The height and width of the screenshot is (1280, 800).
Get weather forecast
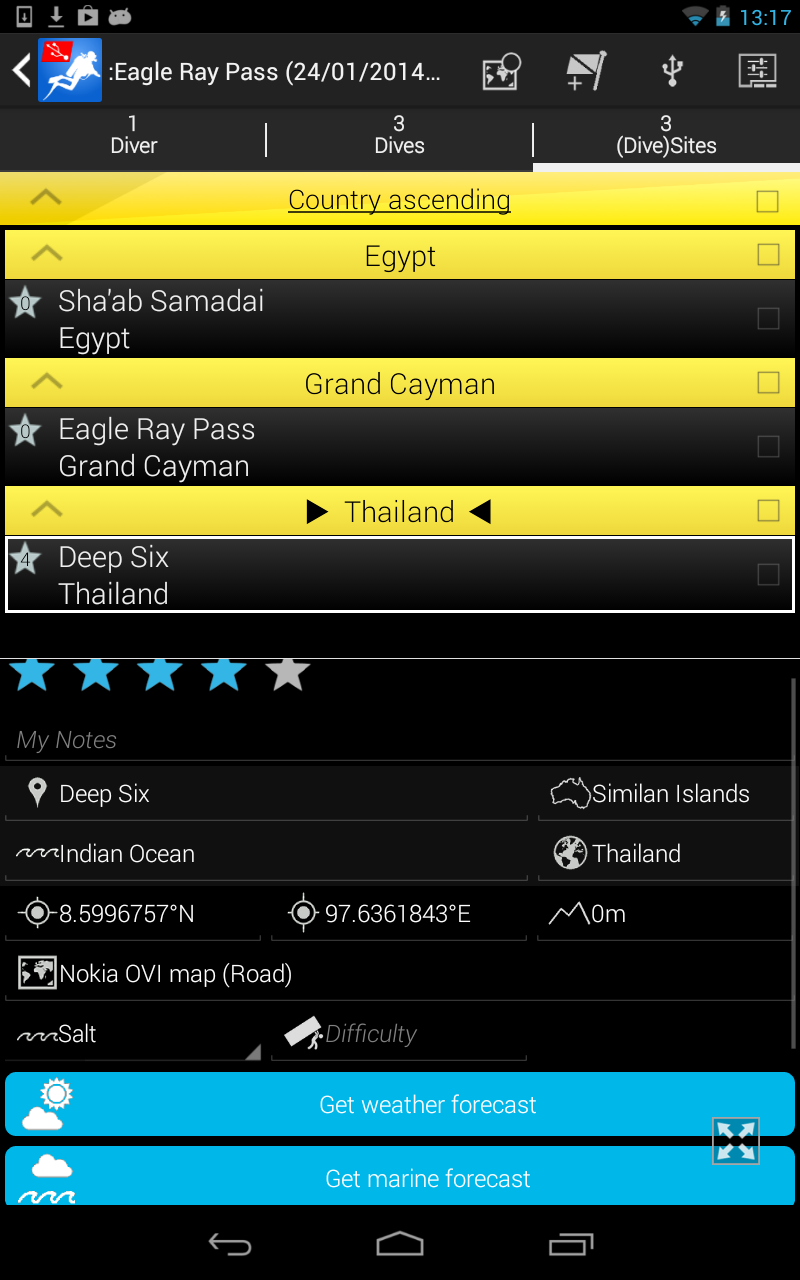pos(400,1104)
